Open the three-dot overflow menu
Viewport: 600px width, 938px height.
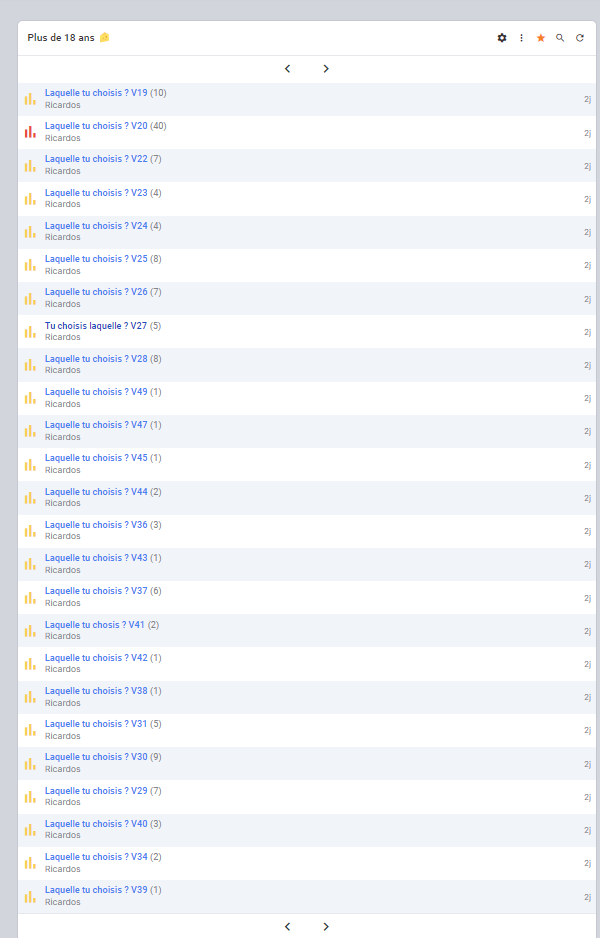click(x=521, y=38)
